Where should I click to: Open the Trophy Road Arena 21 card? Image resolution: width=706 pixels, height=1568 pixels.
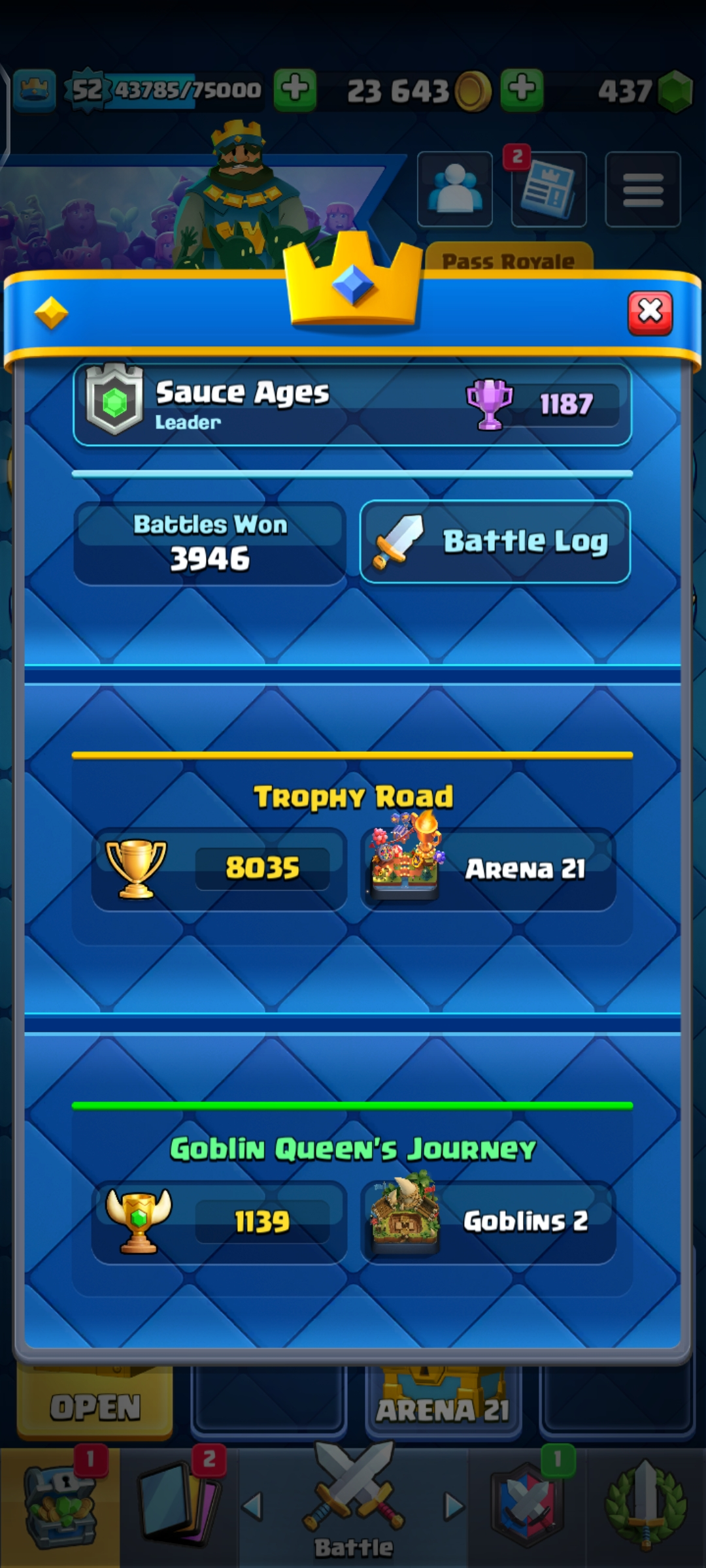488,869
